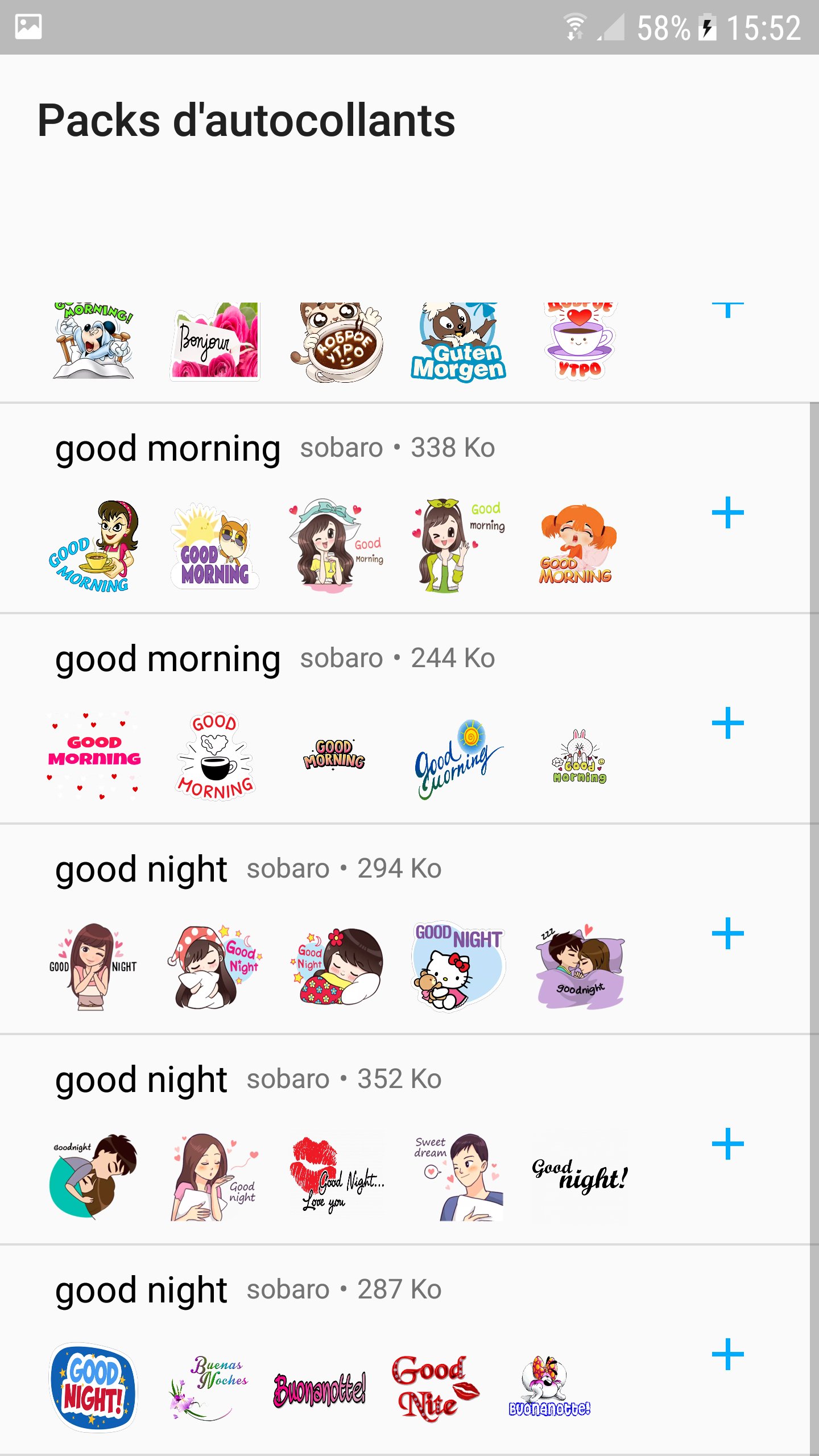Tap the good night pack title with 294 Ko
This screenshot has width=819, height=1456.
tap(141, 868)
